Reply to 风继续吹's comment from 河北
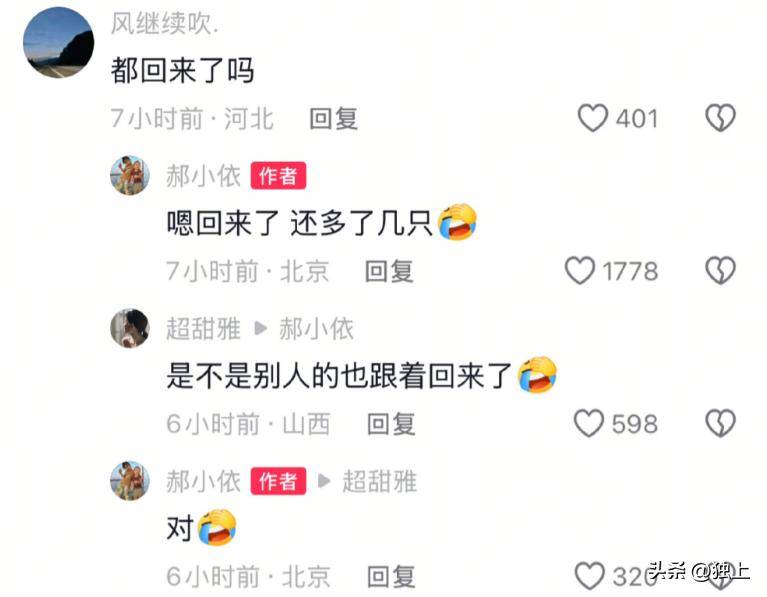The image size is (767, 597). [x=334, y=119]
